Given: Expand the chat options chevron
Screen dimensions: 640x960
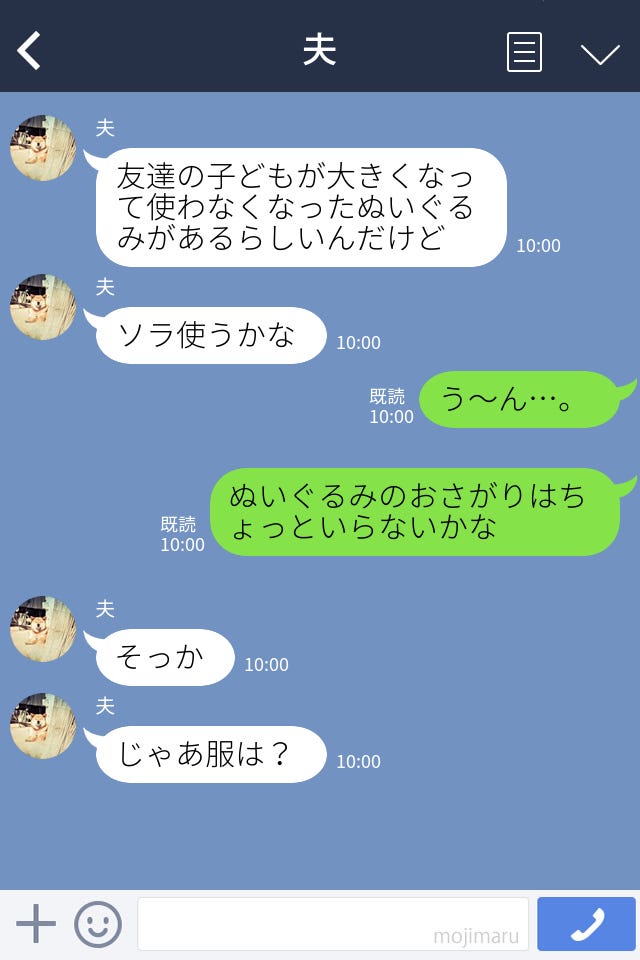Looking at the screenshot, I should 600,53.
